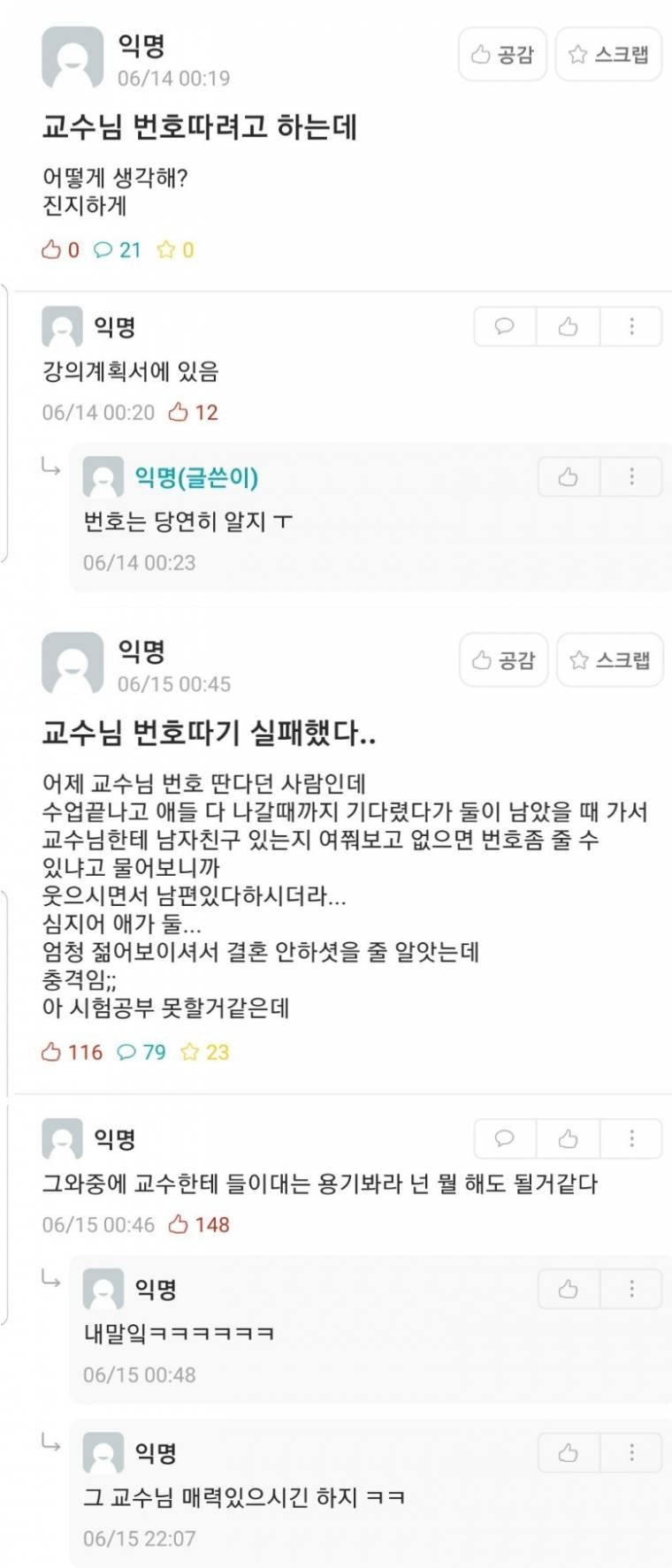This screenshot has width=672, height=1568.
Task: Like the '내말일ㅋㅋㅋ' reply
Action: tap(568, 1290)
